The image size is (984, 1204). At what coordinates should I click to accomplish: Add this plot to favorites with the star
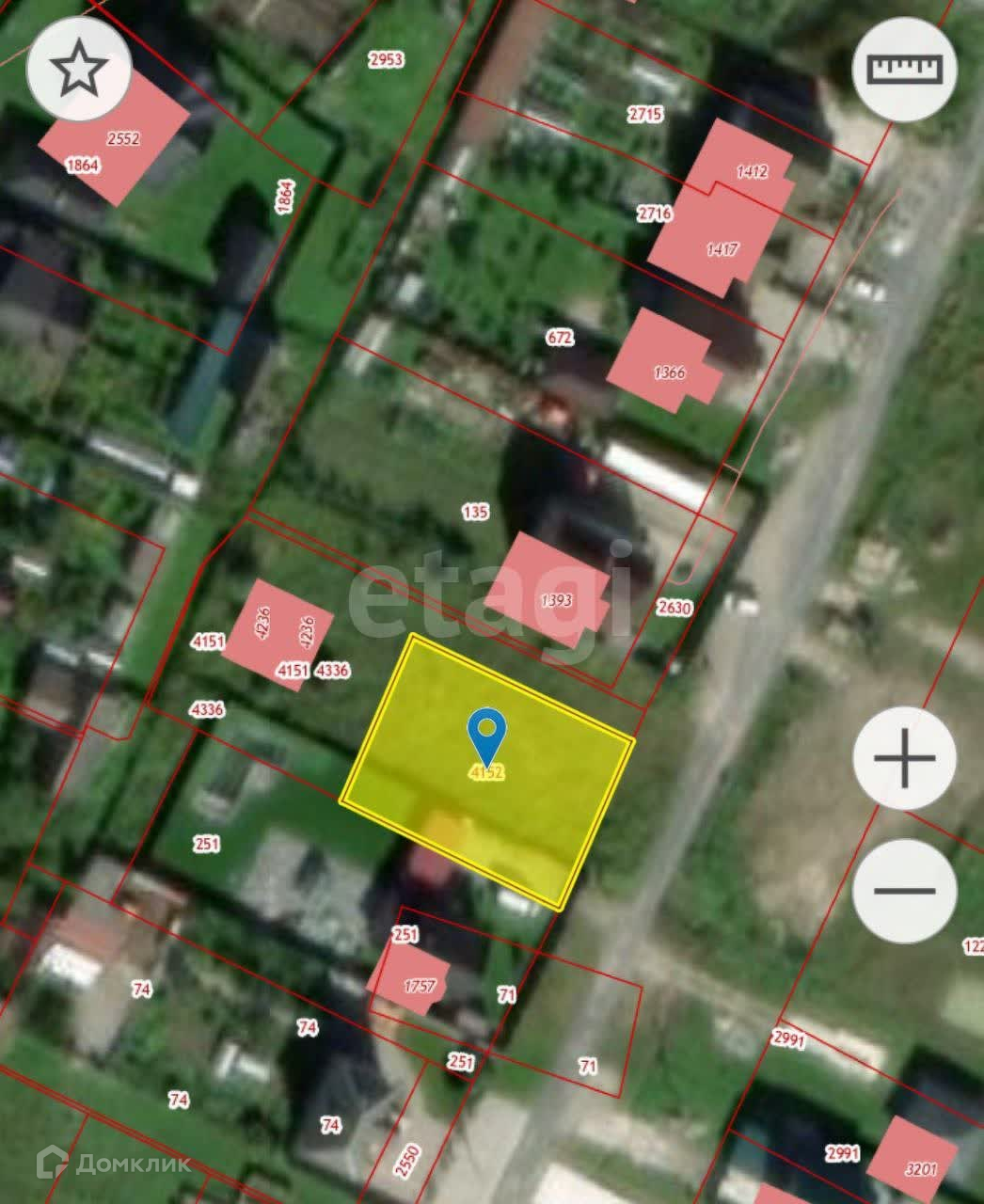click(79, 69)
